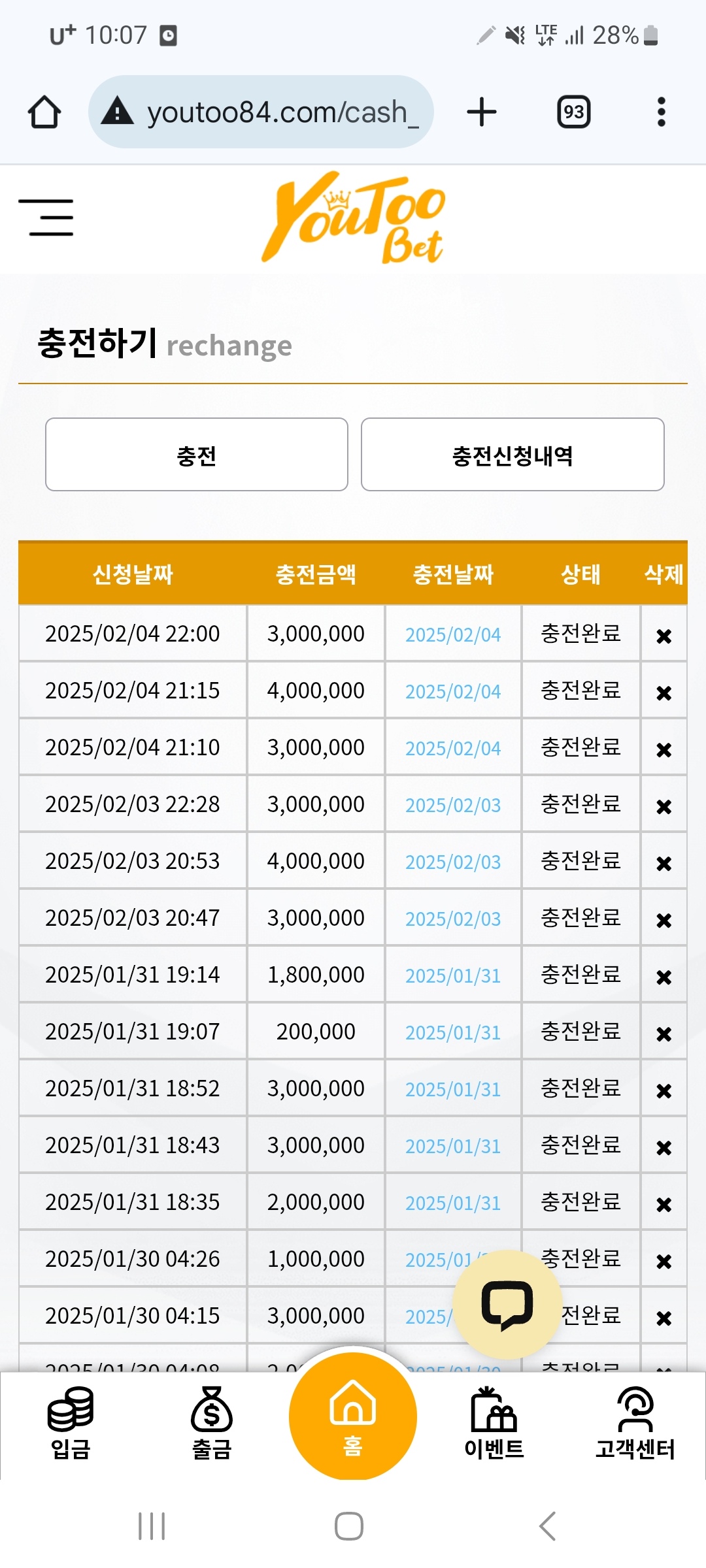The image size is (706, 1568).
Task: Open 출금 in bottom navigation
Action: 212,1424
